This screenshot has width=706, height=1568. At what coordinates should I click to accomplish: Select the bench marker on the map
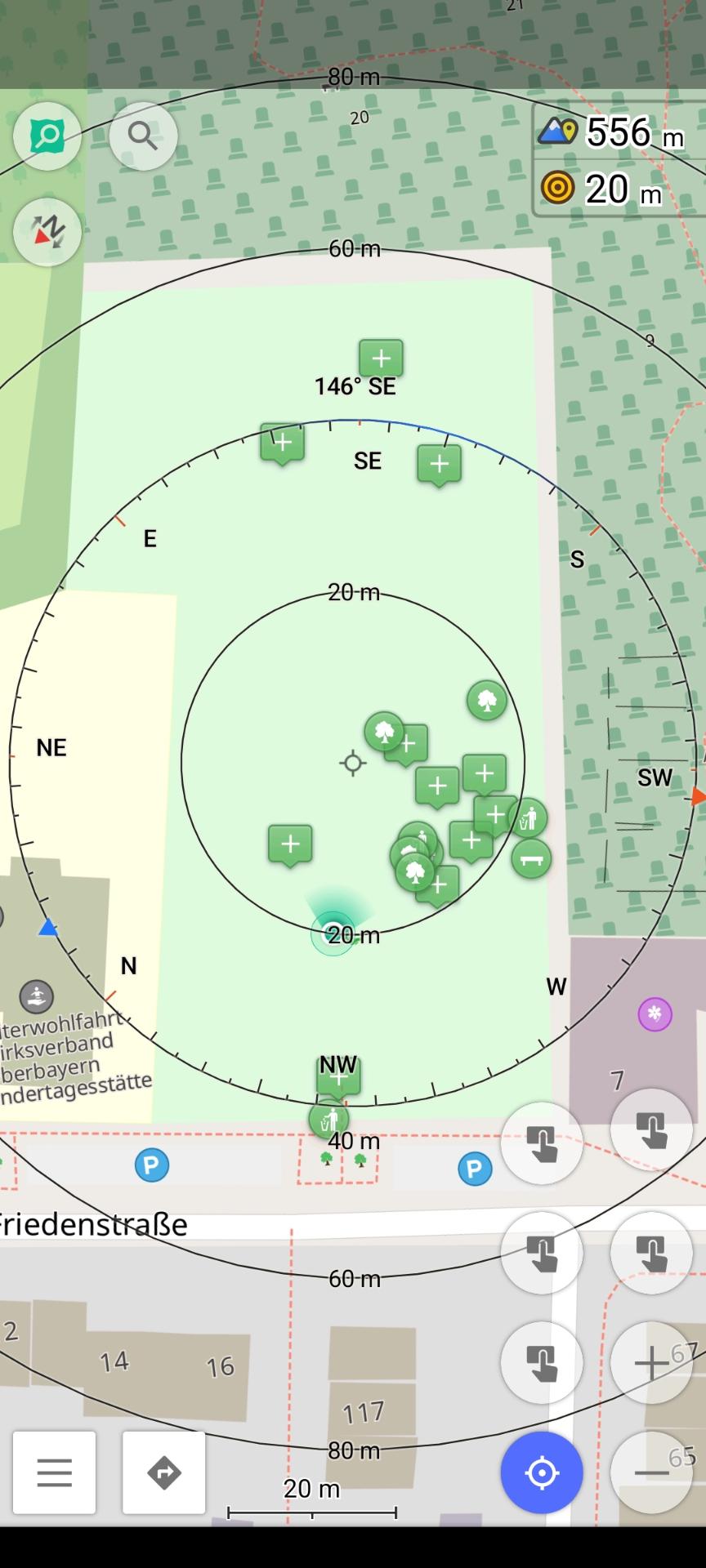(x=531, y=858)
